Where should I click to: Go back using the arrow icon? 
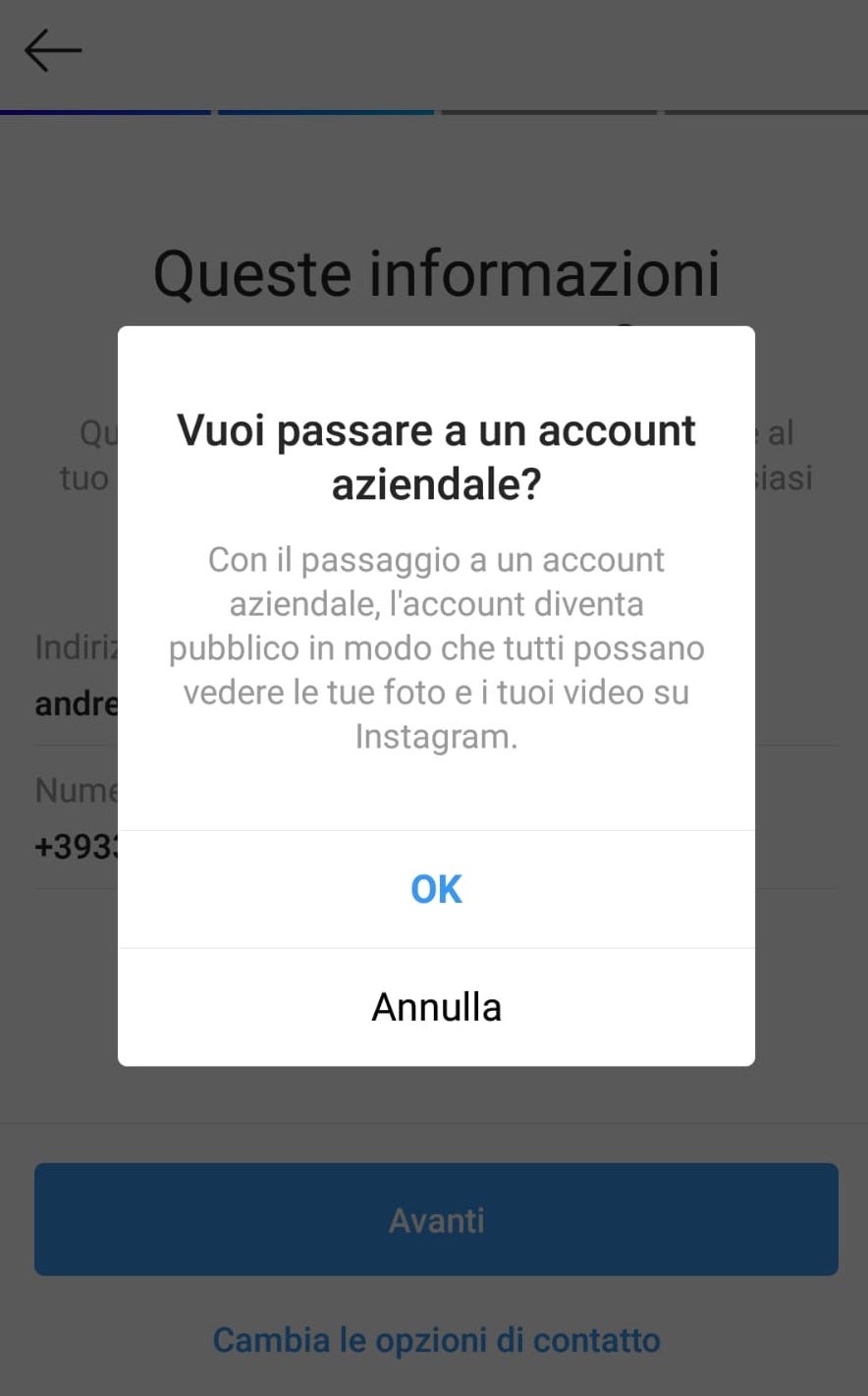(53, 50)
